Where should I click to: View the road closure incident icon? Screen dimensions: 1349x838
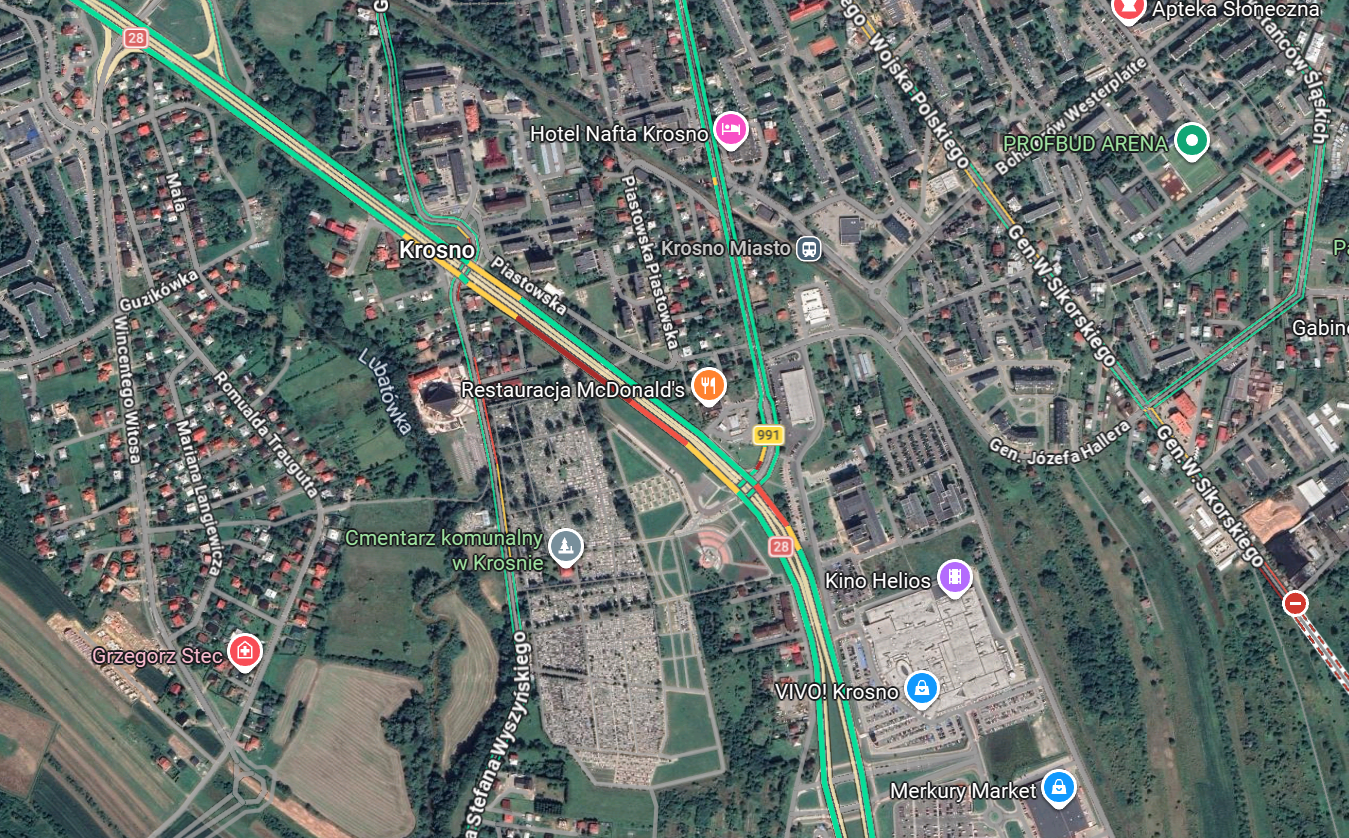pos(1295,603)
